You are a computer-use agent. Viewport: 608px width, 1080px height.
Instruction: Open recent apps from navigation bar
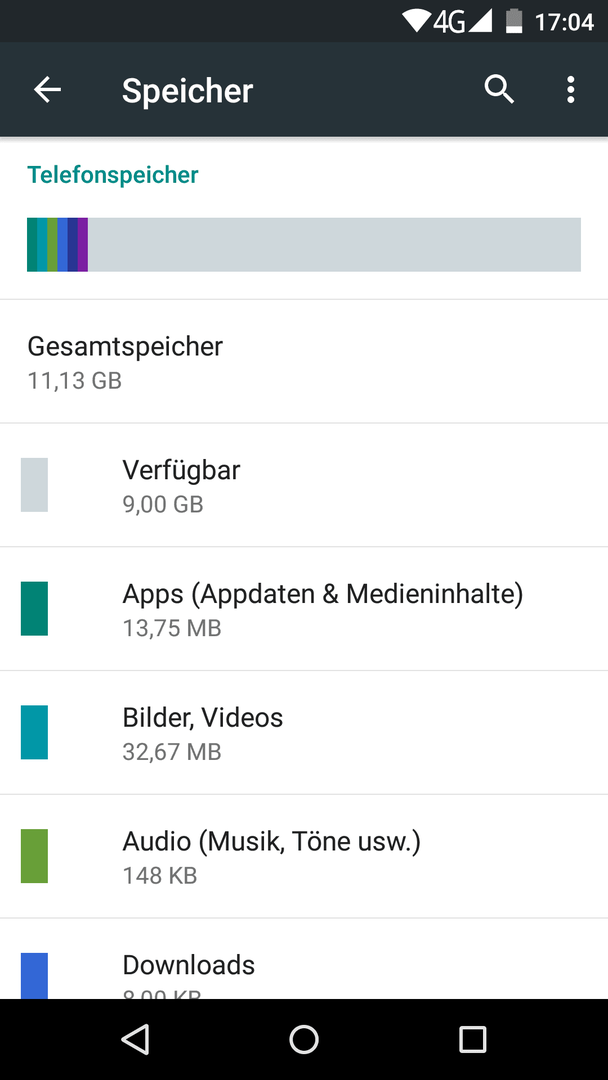pyautogui.click(x=472, y=1039)
